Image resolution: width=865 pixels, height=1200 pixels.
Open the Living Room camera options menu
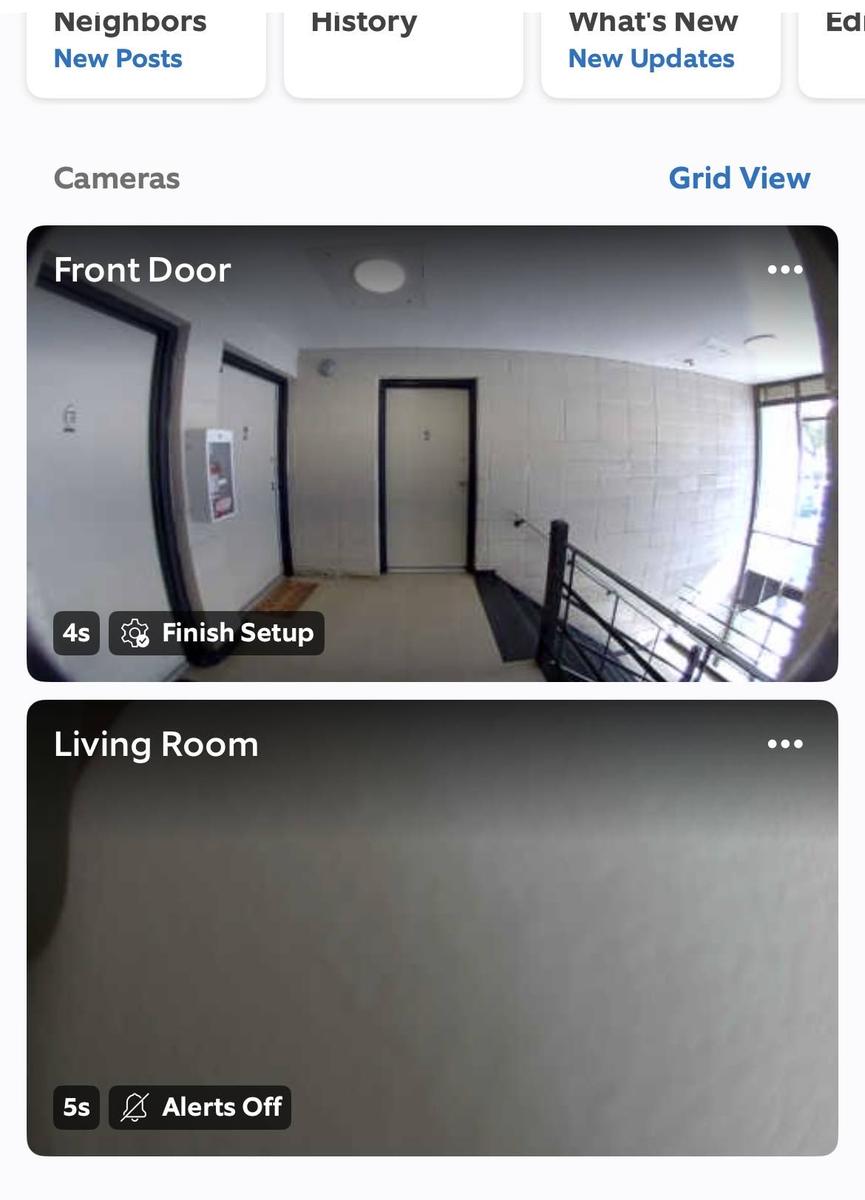pyautogui.click(x=786, y=743)
